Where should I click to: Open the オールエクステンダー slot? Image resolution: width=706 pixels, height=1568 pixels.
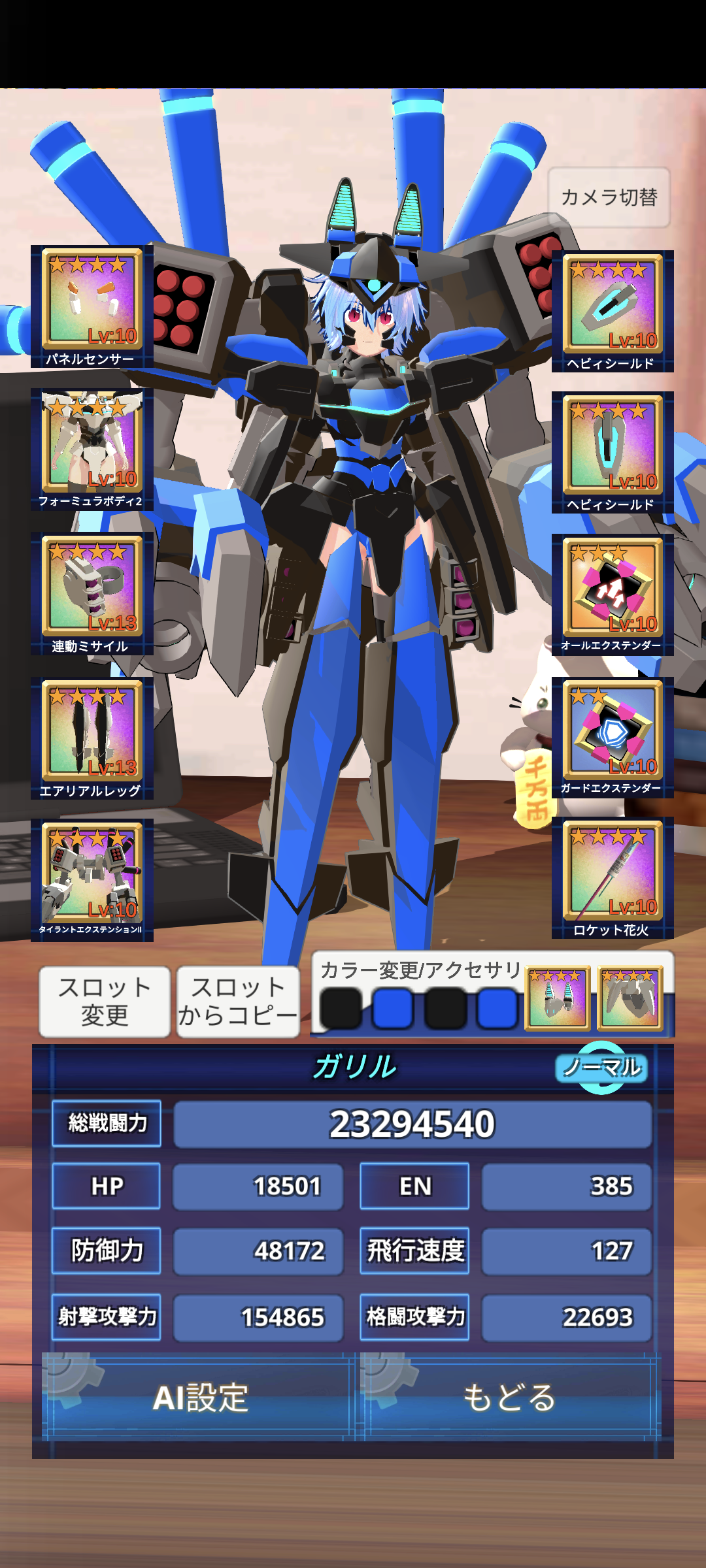click(x=613, y=593)
